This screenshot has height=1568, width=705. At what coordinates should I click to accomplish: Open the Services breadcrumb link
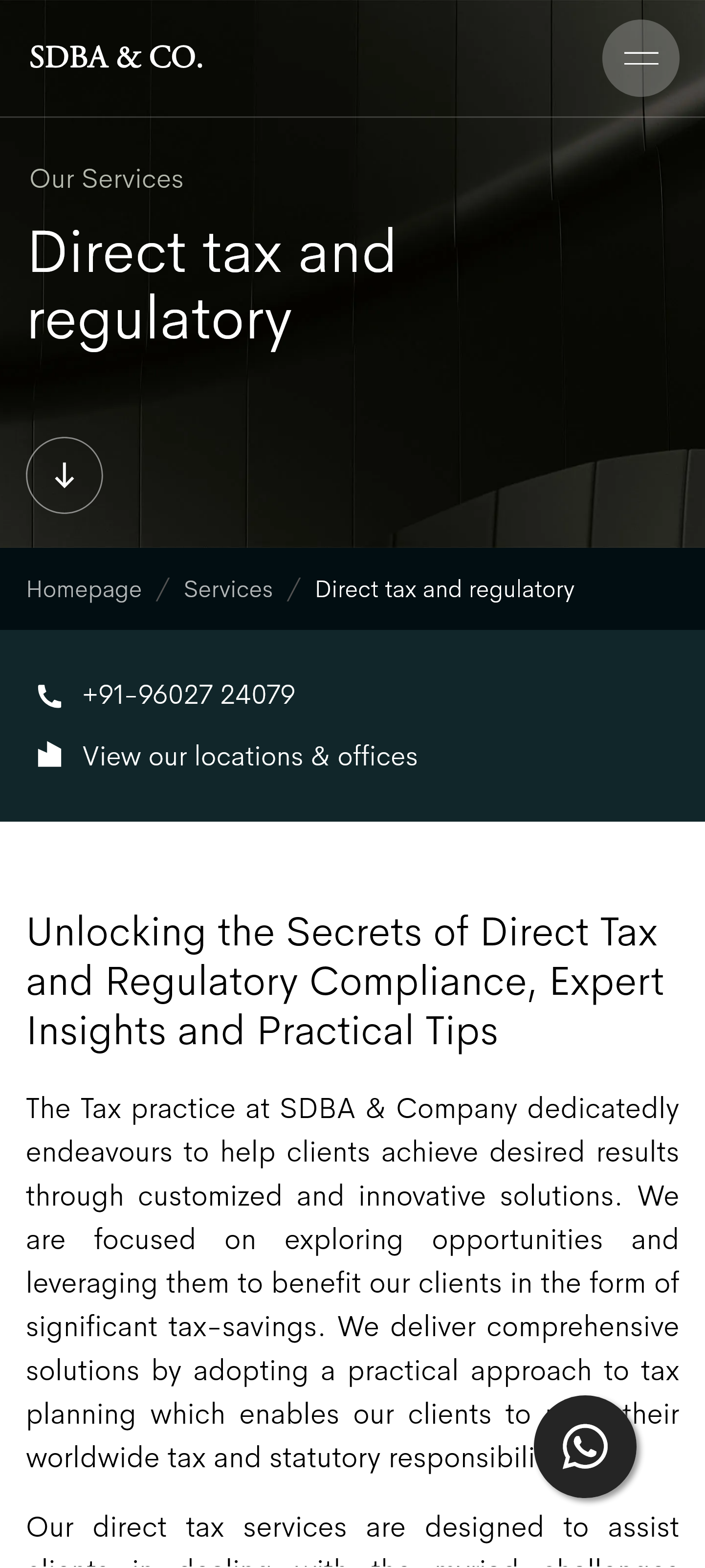(228, 589)
